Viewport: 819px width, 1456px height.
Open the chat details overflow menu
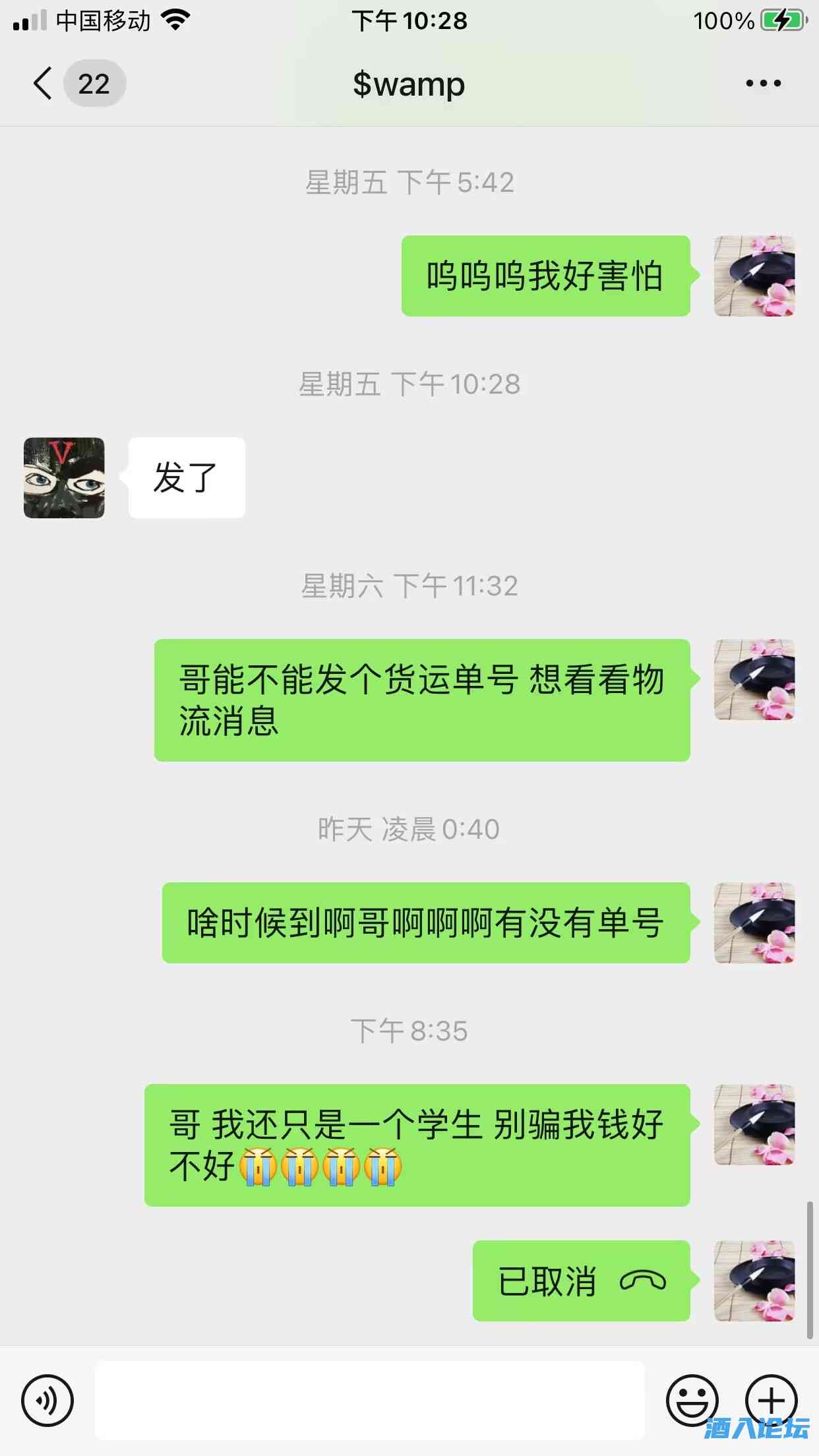763,84
